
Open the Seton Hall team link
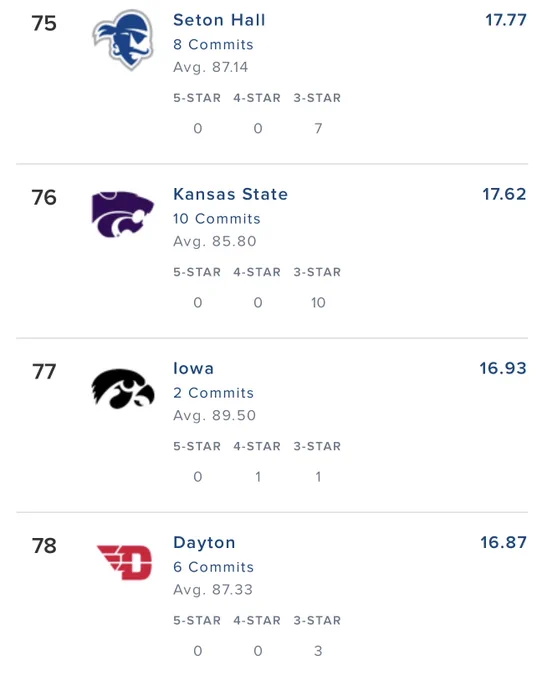point(219,20)
